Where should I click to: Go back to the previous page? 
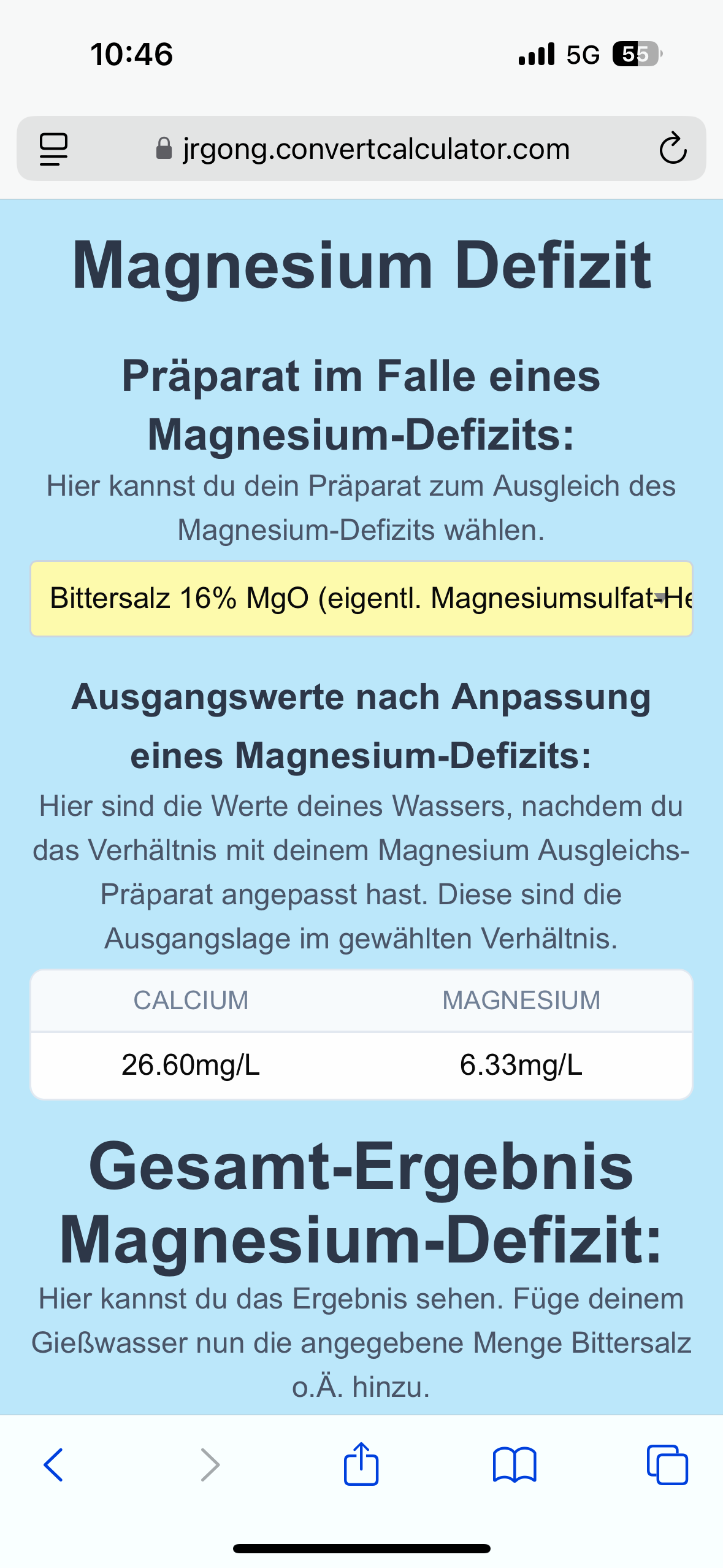click(x=53, y=1465)
